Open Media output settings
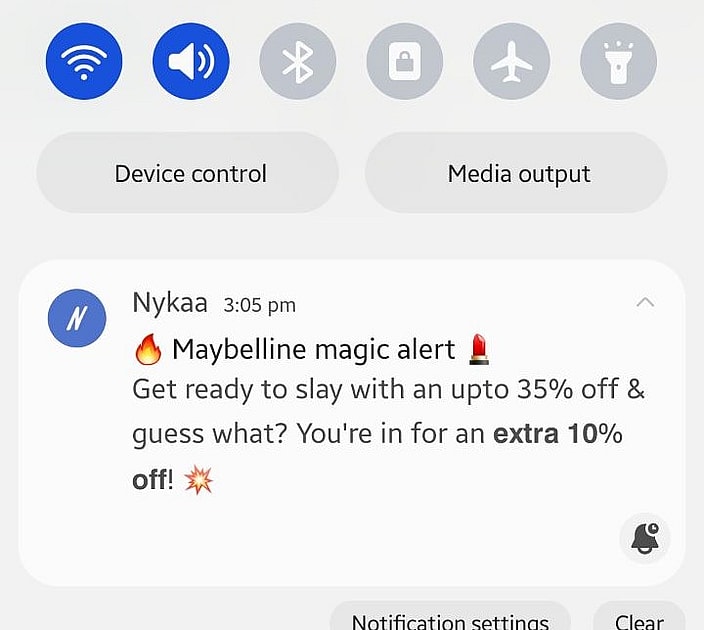The image size is (704, 630). [516, 173]
